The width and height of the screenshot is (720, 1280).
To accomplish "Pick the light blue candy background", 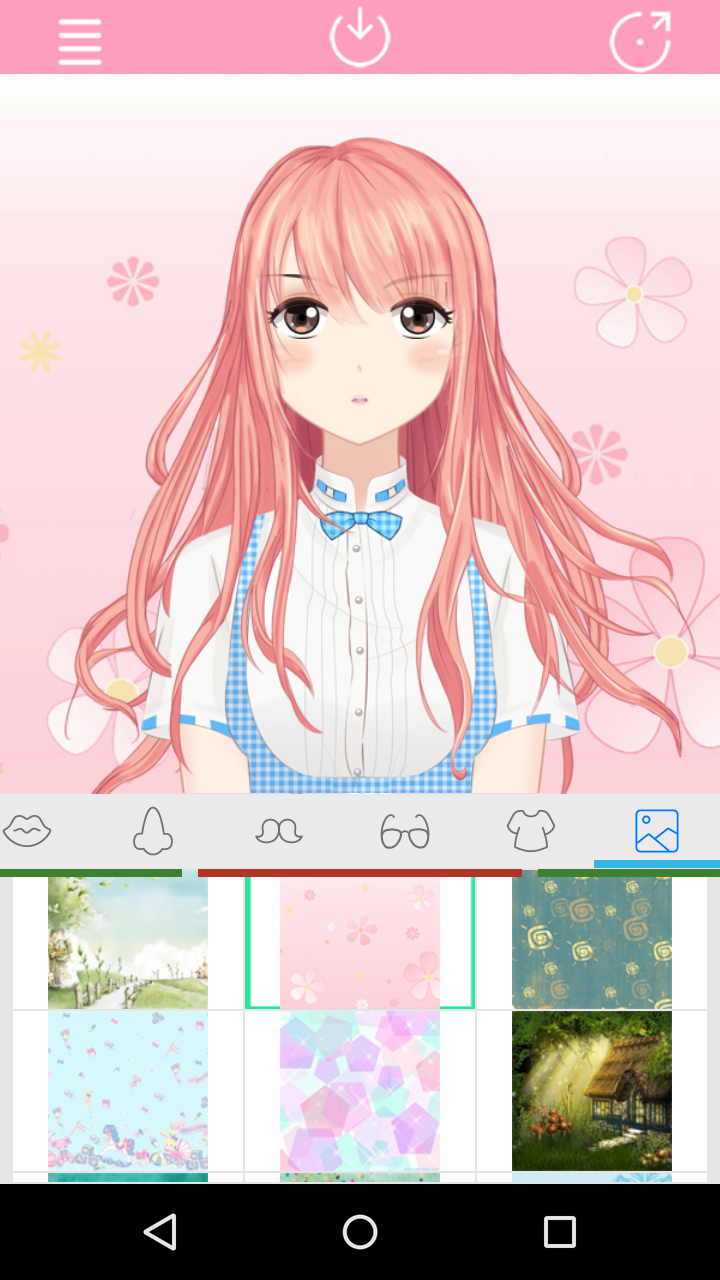I will [128, 1090].
